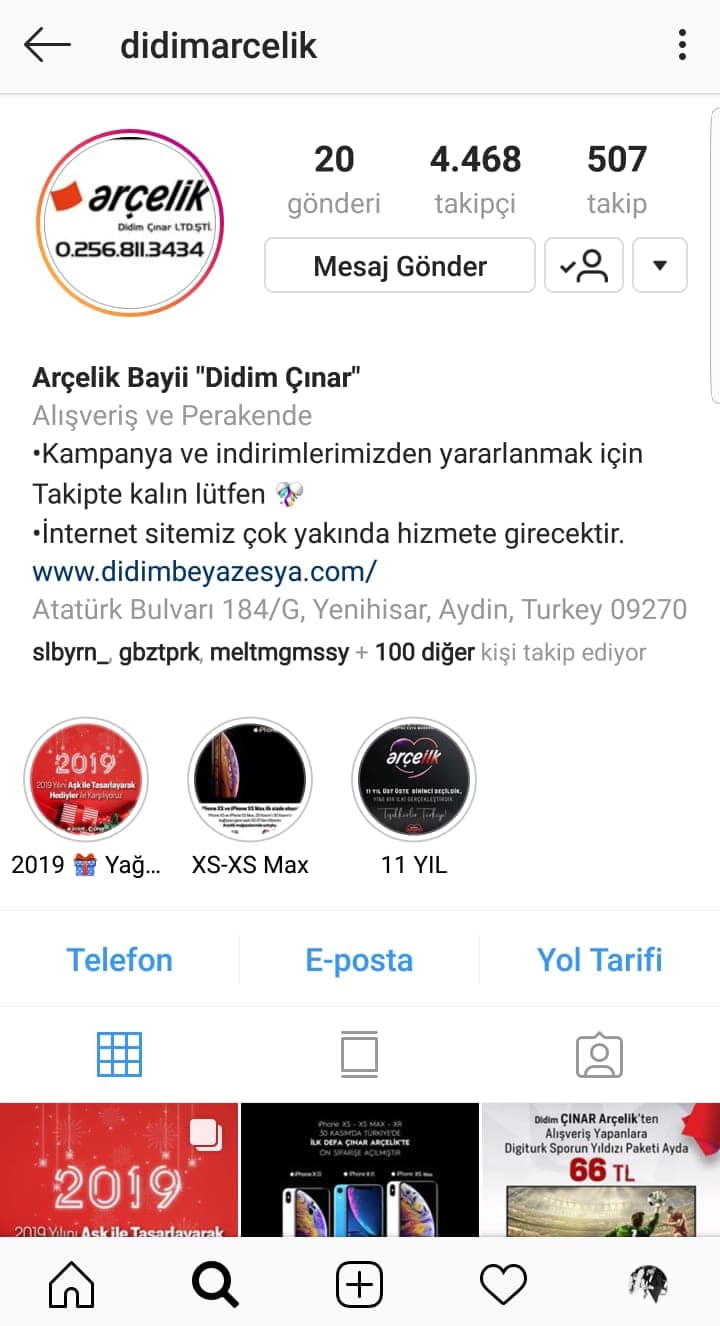Viewport: 720px width, 1326px height.
Task: Open the three-dot overflow menu
Action: pos(682,45)
